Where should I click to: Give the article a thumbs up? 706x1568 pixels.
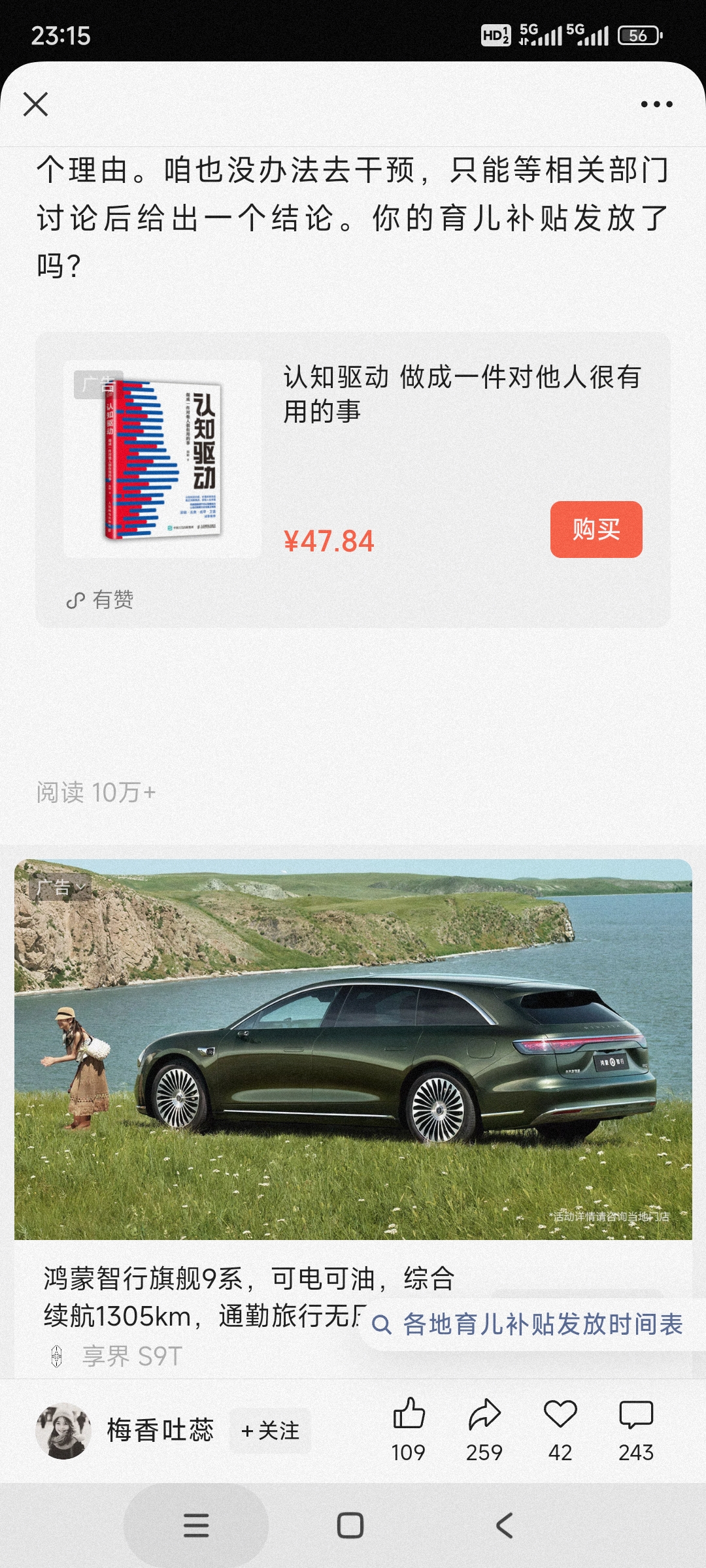409,1416
